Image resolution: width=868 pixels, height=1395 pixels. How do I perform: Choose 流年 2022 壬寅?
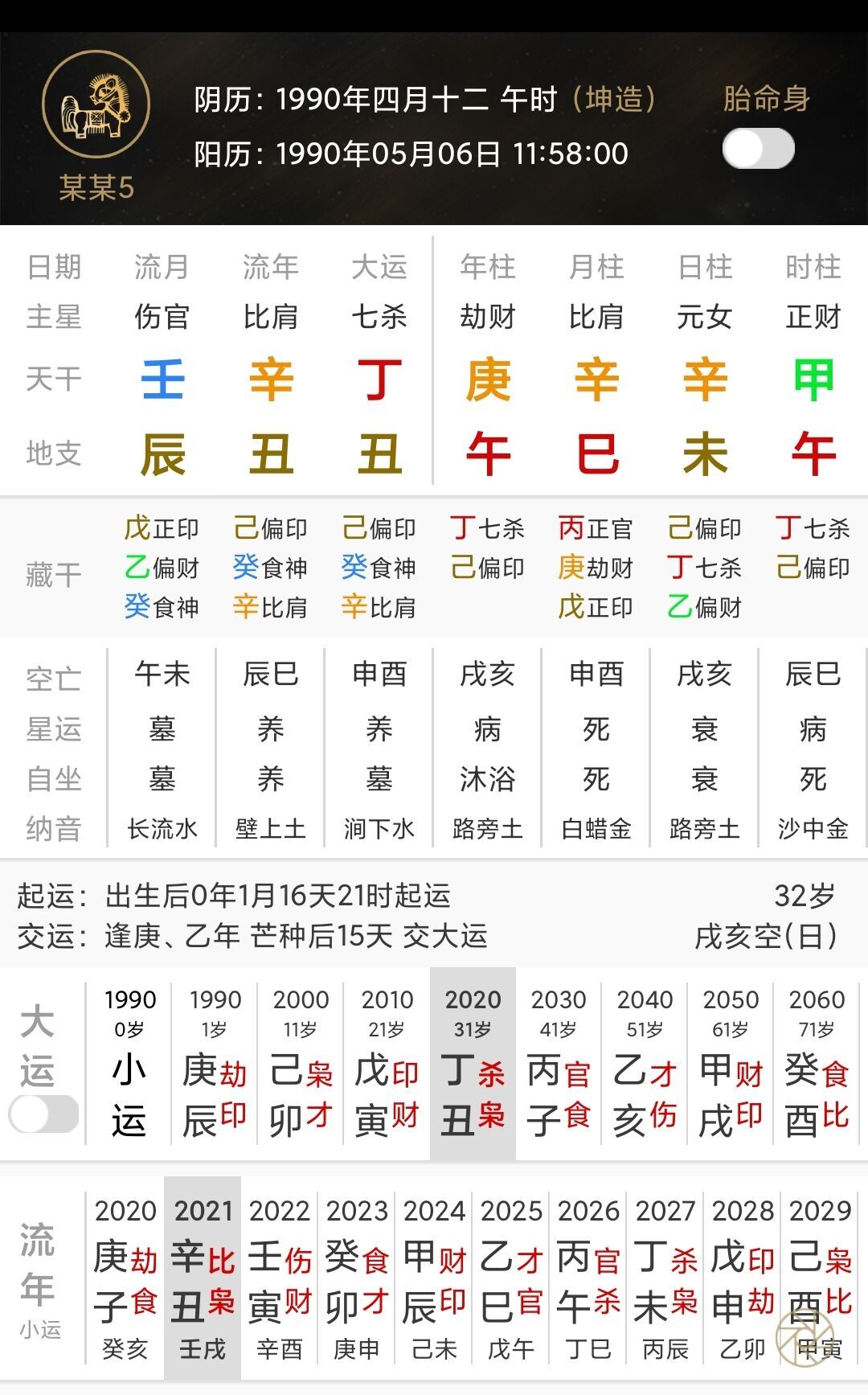click(280, 1278)
